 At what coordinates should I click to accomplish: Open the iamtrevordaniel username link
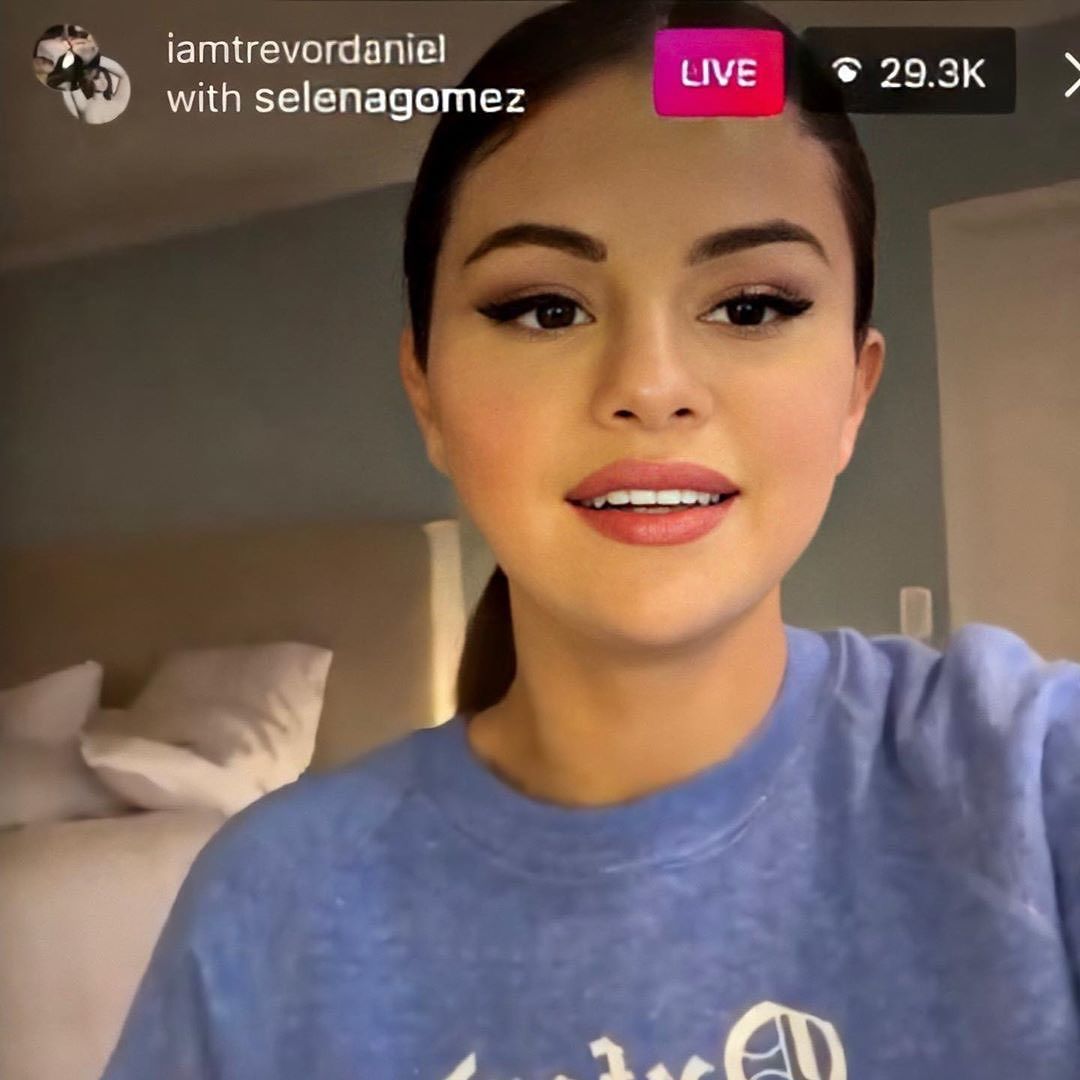click(305, 48)
